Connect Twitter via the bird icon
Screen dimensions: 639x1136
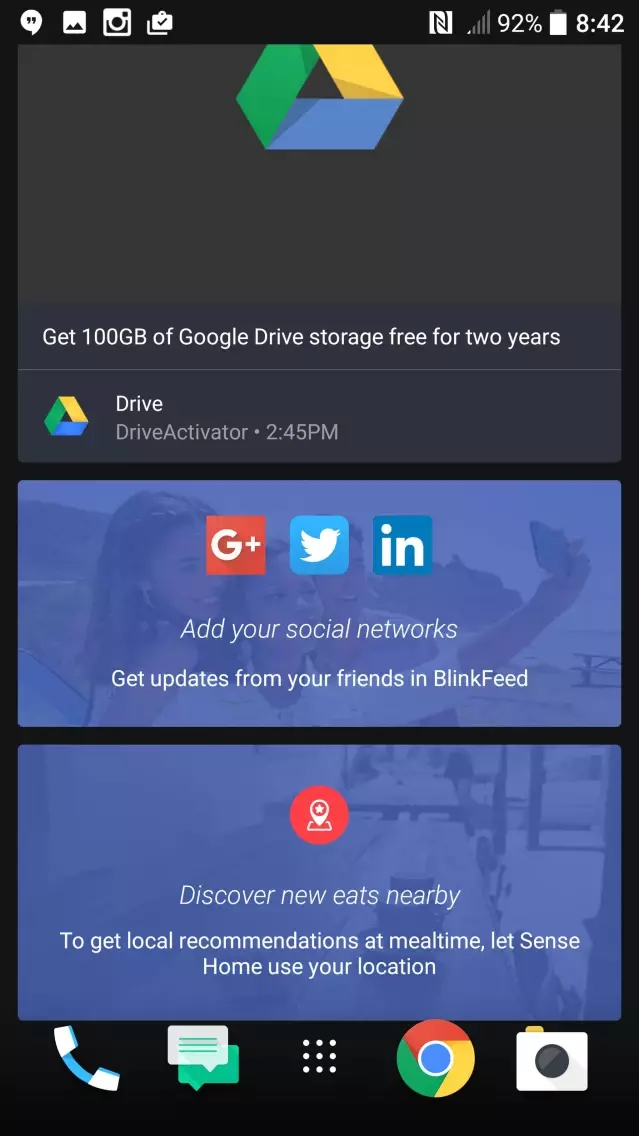coord(320,545)
